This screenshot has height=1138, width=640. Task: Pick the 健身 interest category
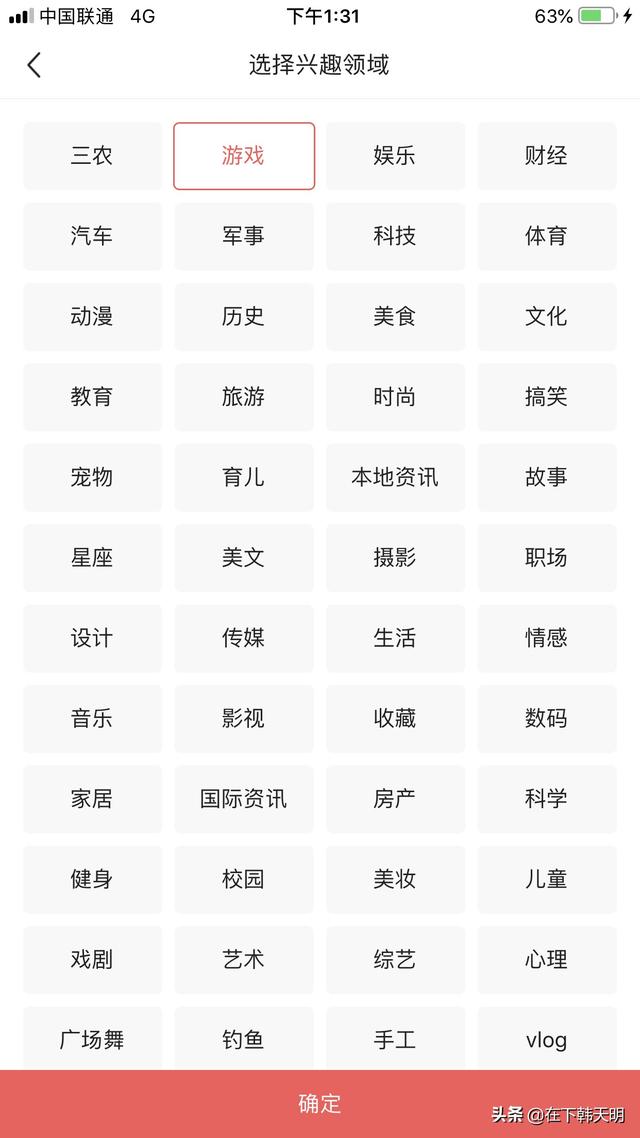click(x=93, y=880)
